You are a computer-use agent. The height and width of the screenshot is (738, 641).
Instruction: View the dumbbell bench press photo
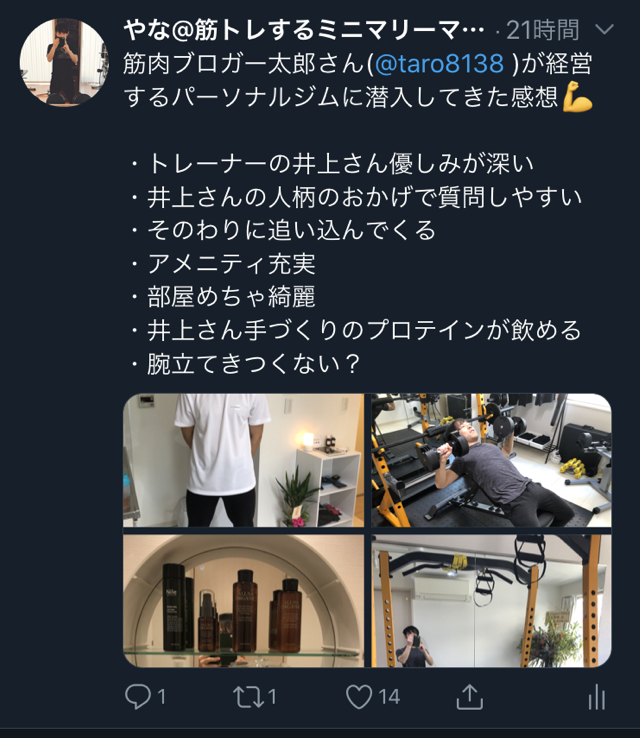coord(491,460)
